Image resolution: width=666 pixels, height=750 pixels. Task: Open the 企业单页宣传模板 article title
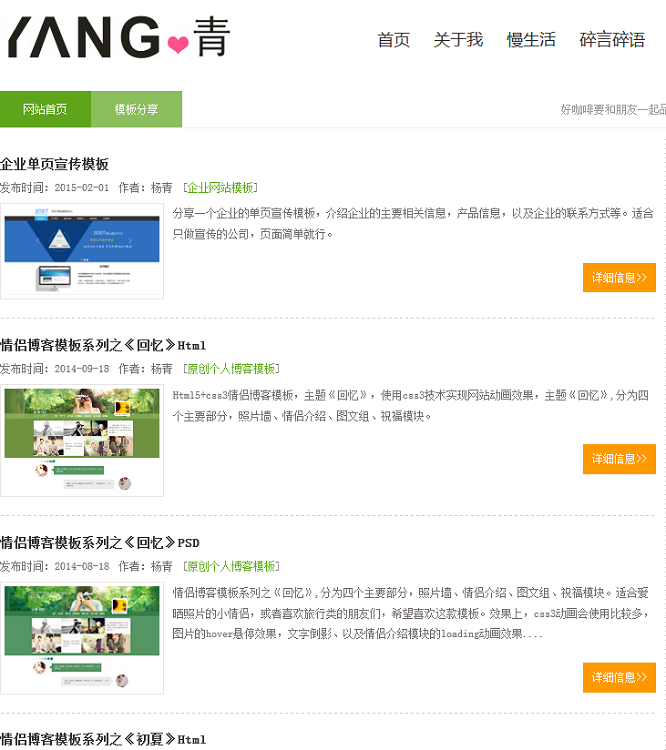tap(54, 164)
